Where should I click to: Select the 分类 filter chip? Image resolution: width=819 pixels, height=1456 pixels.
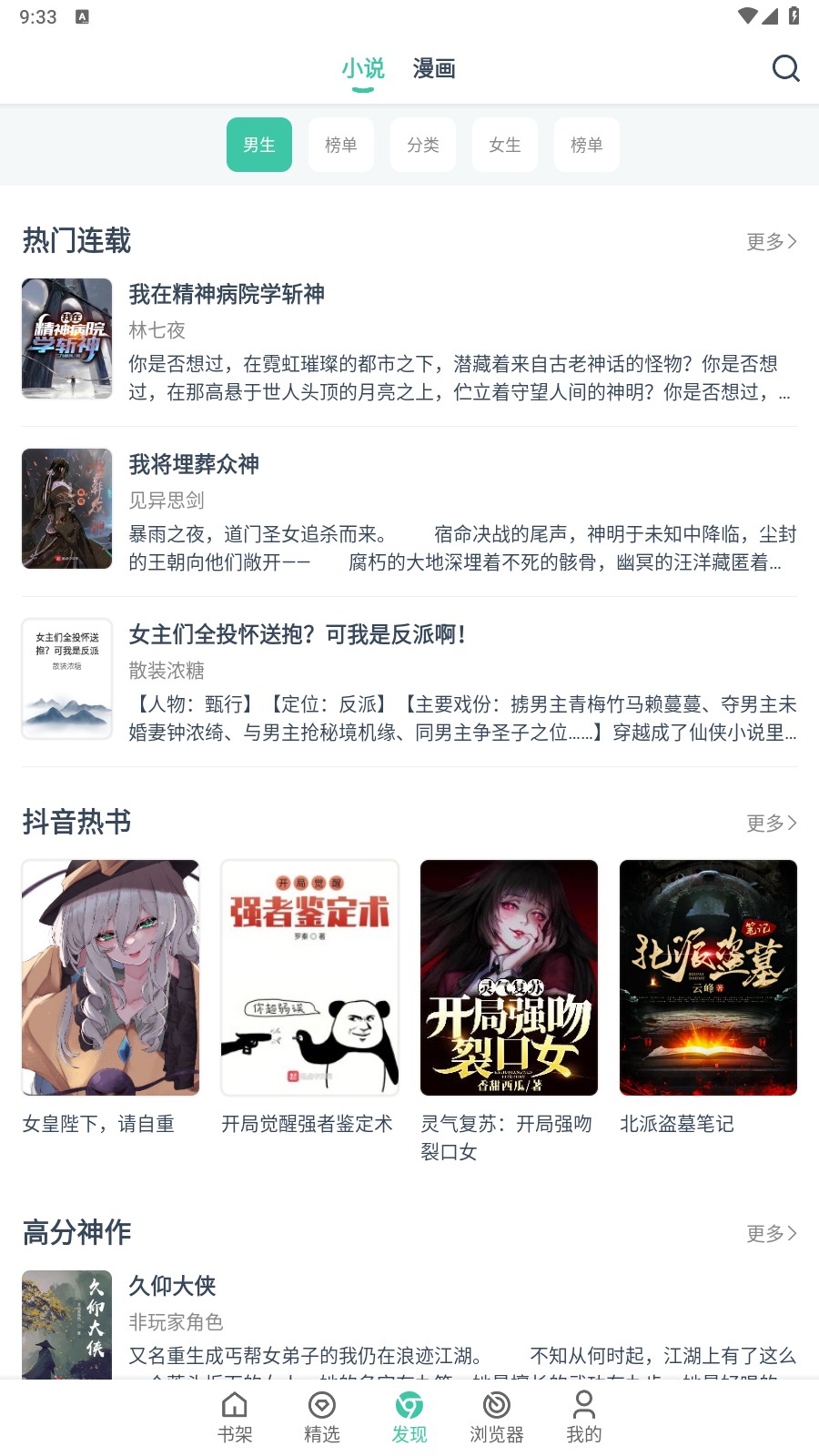click(x=422, y=144)
